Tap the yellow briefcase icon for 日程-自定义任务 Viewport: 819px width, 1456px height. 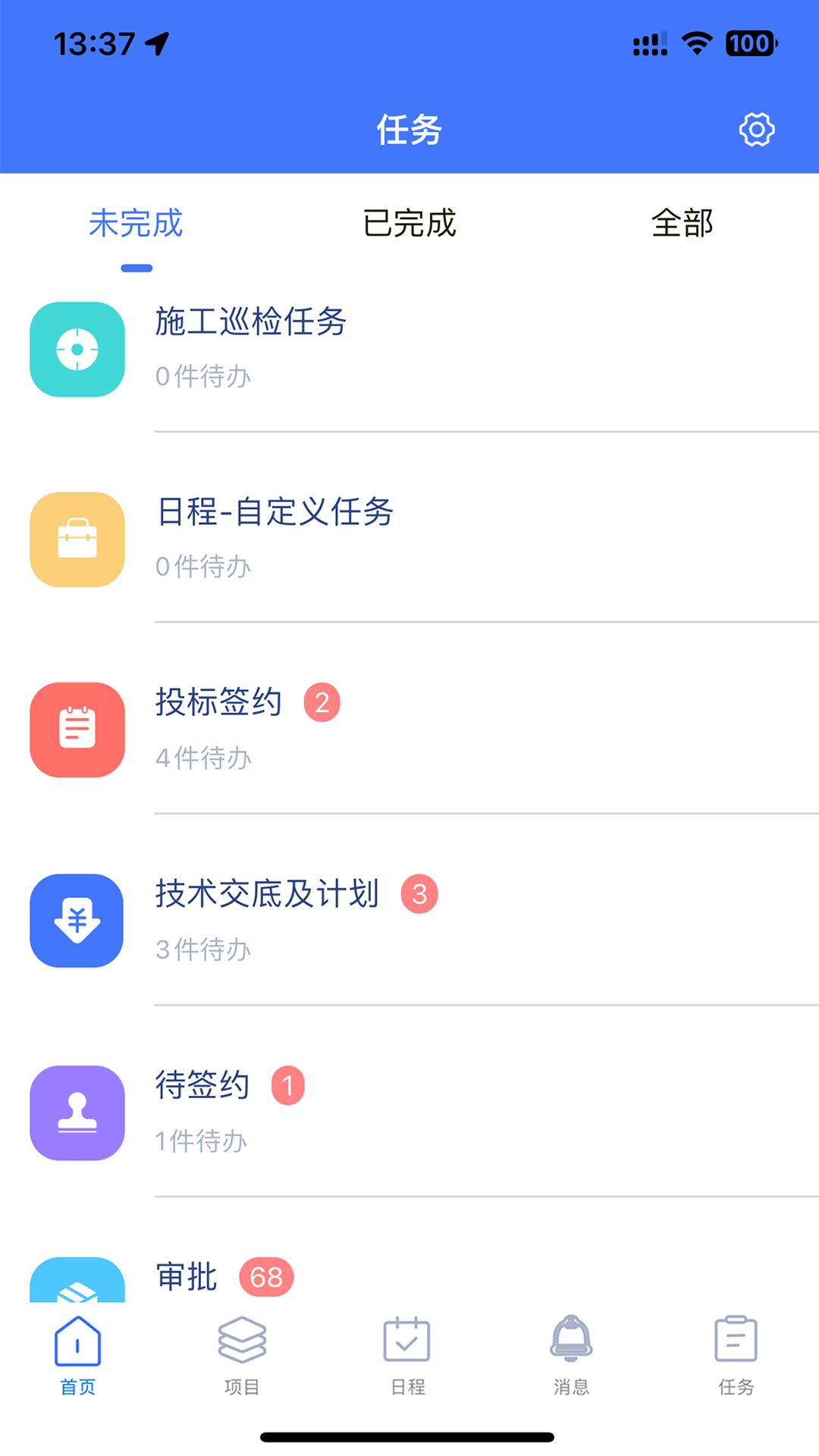[x=77, y=540]
